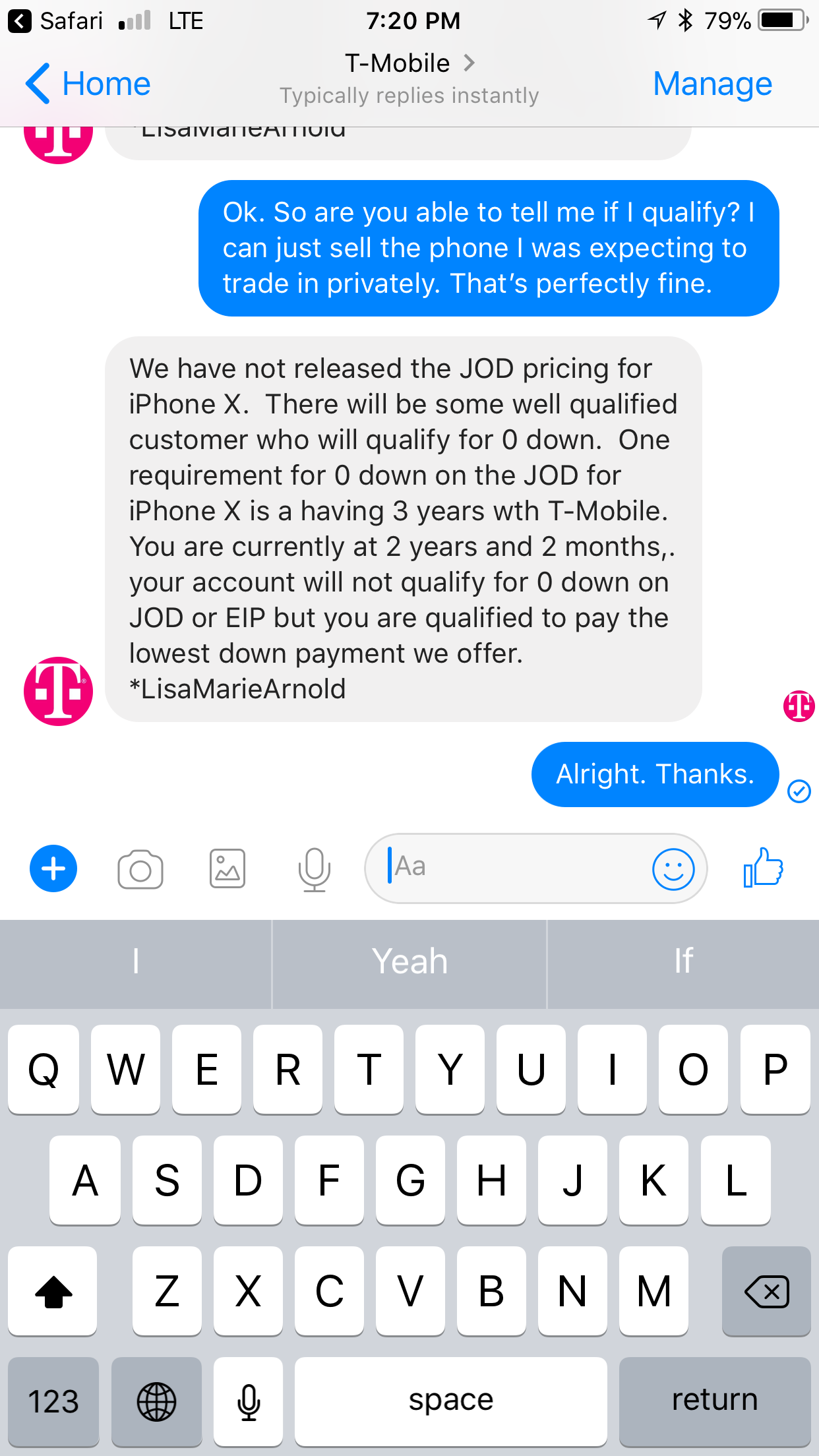
Task: Go back to Home
Action: pyautogui.click(x=88, y=84)
